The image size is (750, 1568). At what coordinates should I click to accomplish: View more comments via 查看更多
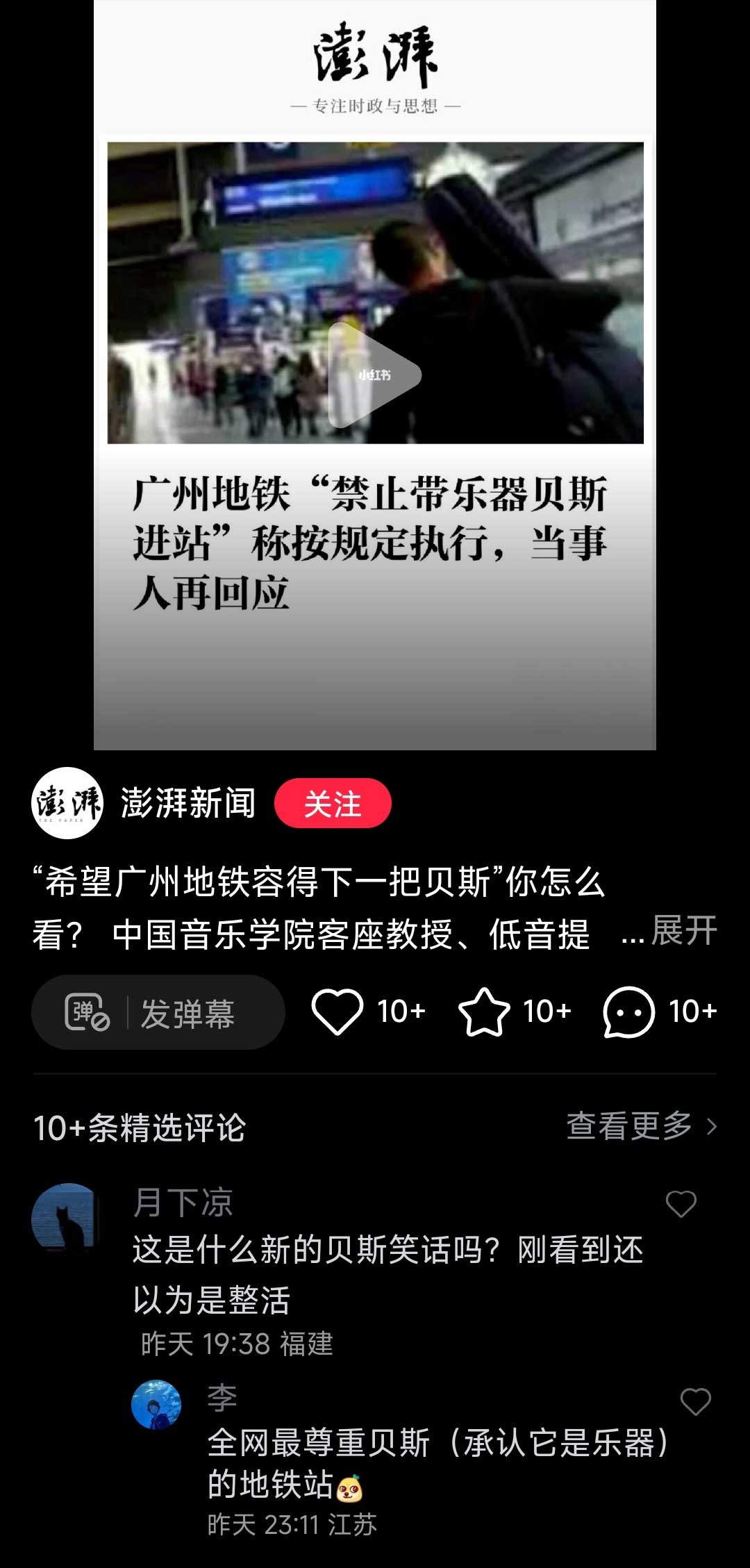pos(640,1126)
